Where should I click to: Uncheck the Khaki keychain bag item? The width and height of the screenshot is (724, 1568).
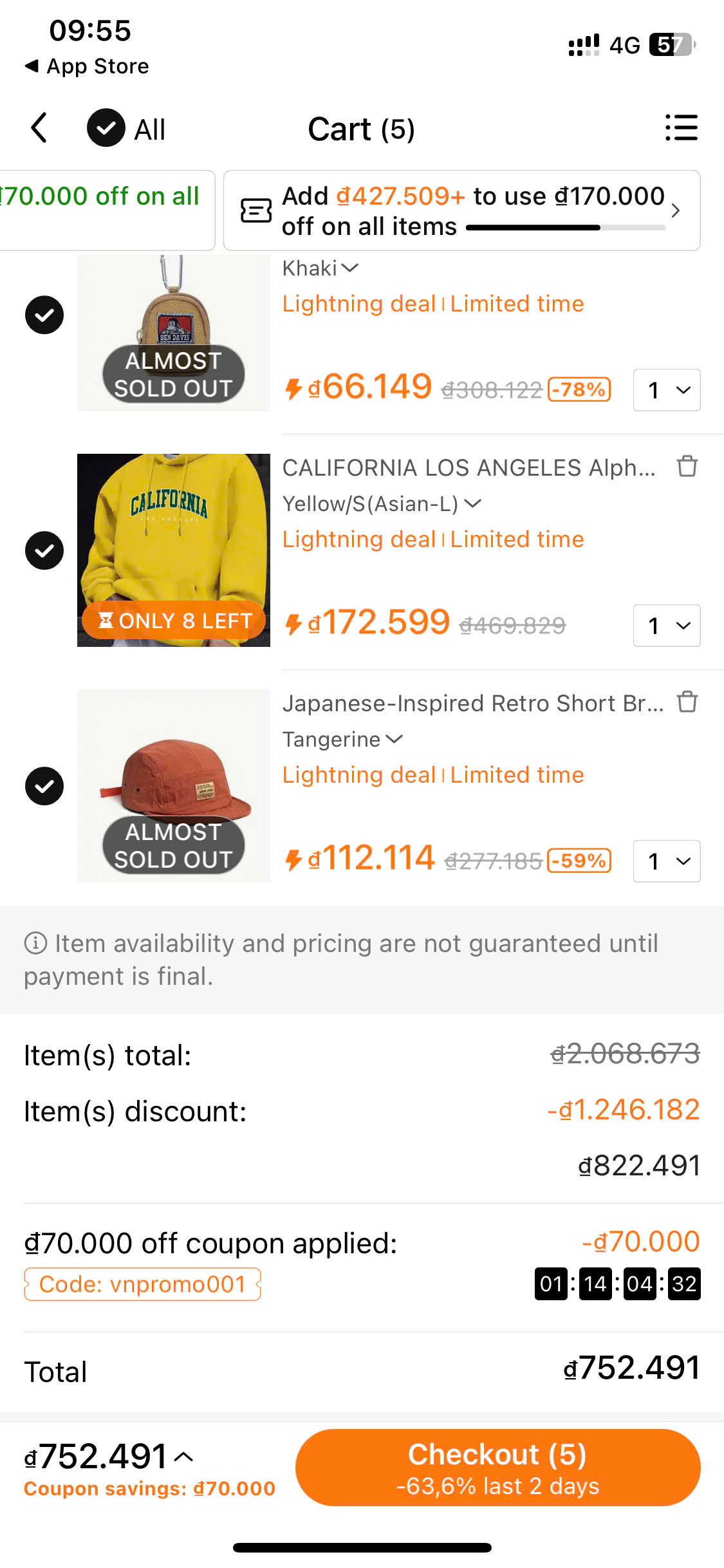pyautogui.click(x=44, y=315)
